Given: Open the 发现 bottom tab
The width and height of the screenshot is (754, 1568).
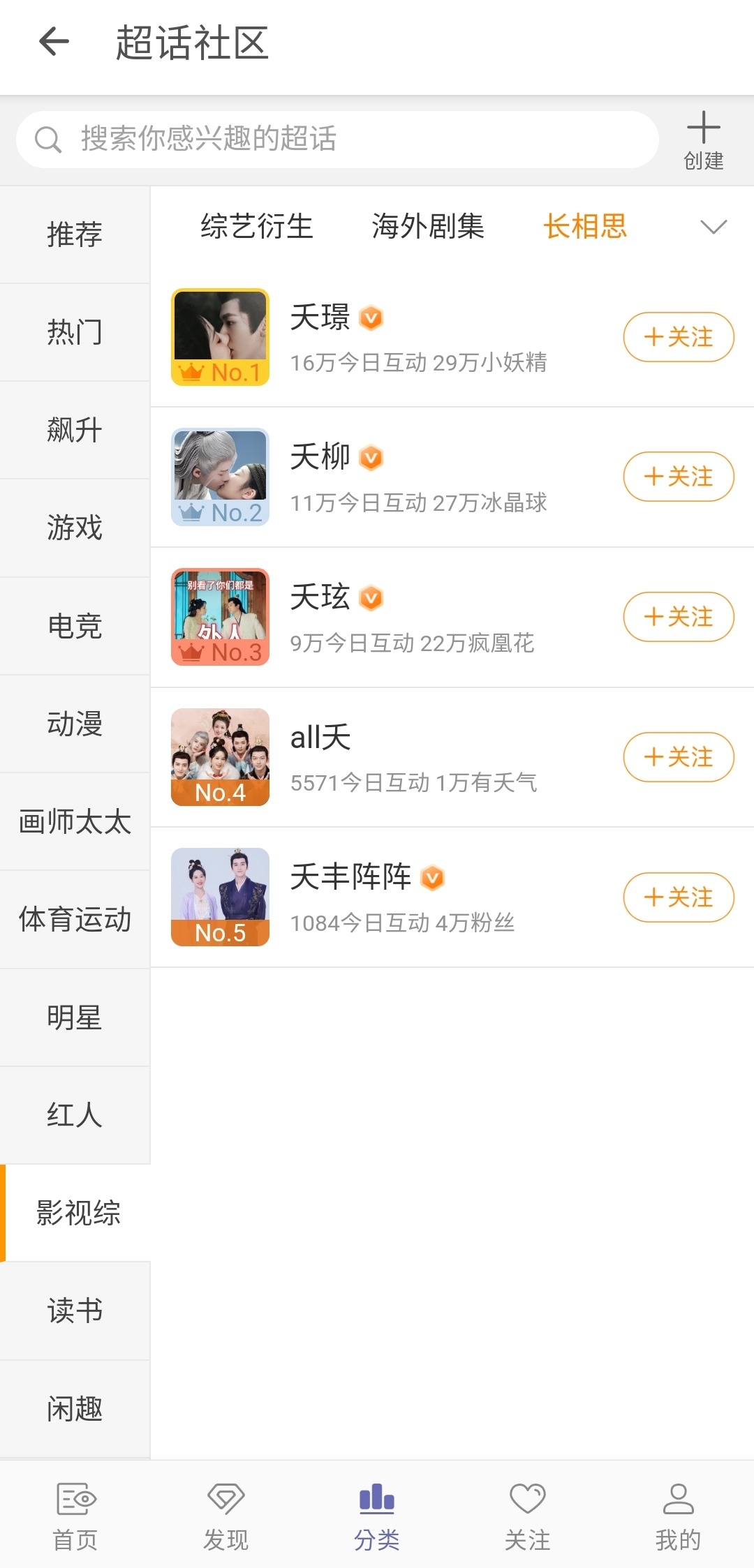Looking at the screenshot, I should (226, 1516).
